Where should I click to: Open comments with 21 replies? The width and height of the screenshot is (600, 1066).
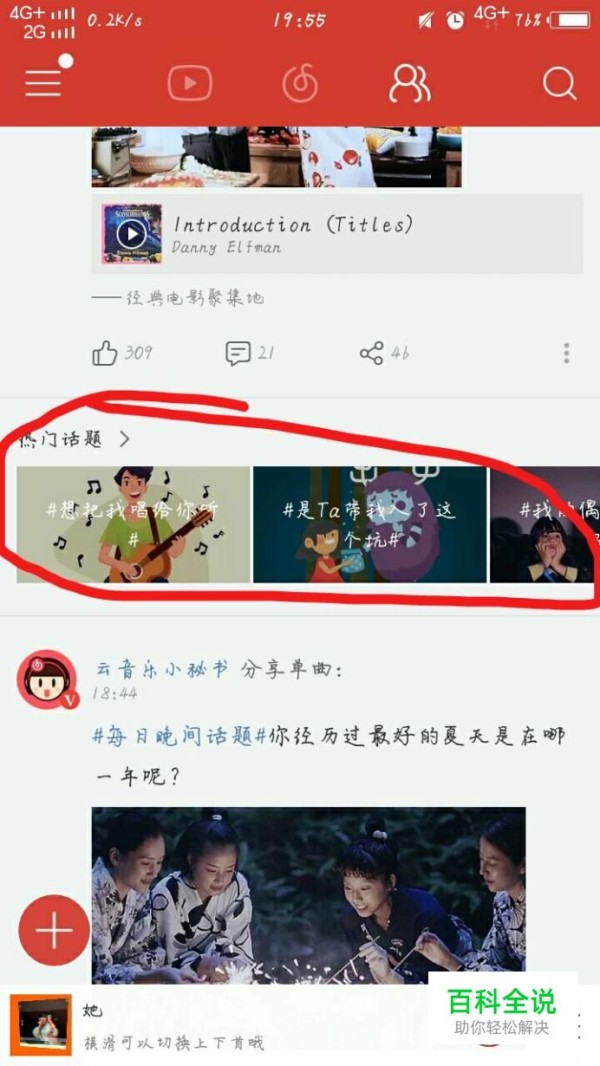coord(238,353)
